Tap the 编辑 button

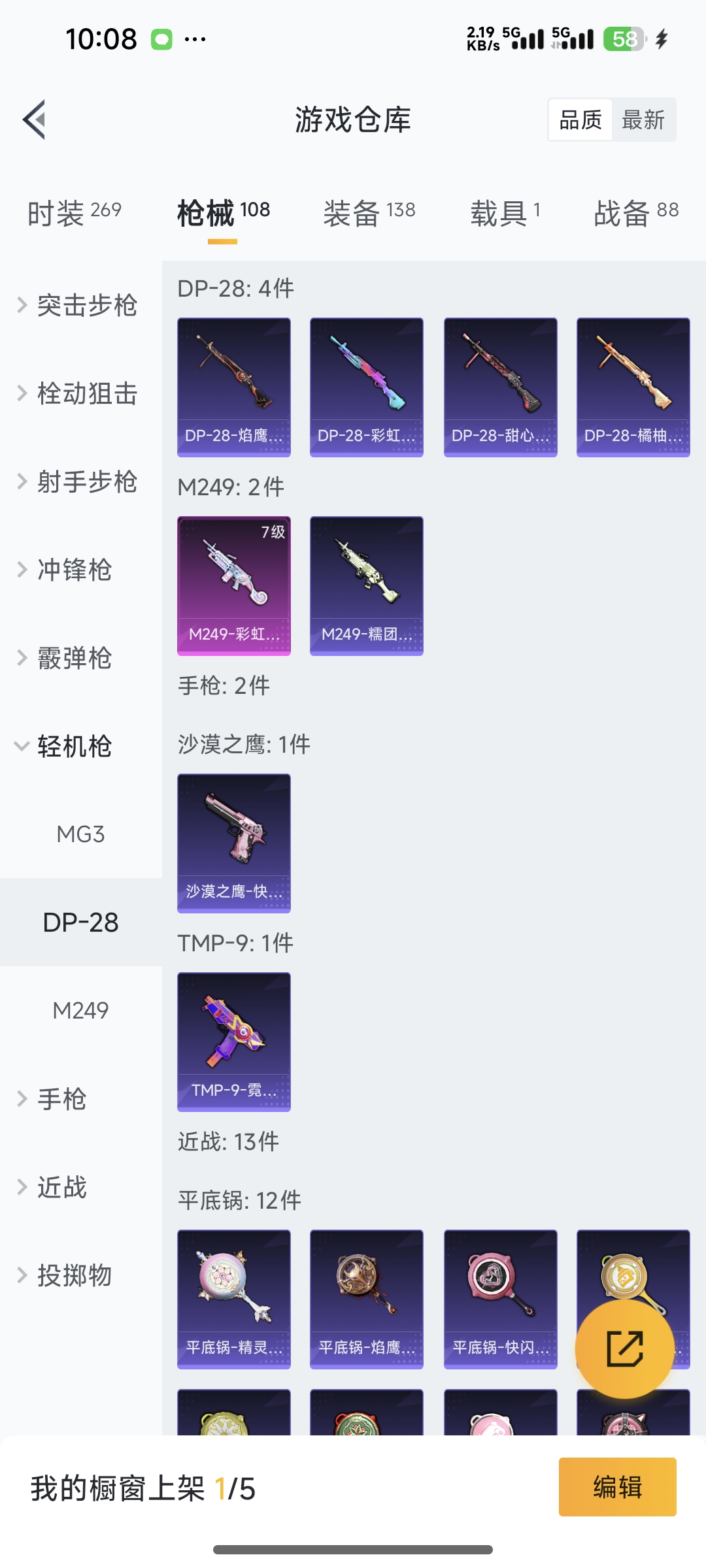tap(617, 1487)
